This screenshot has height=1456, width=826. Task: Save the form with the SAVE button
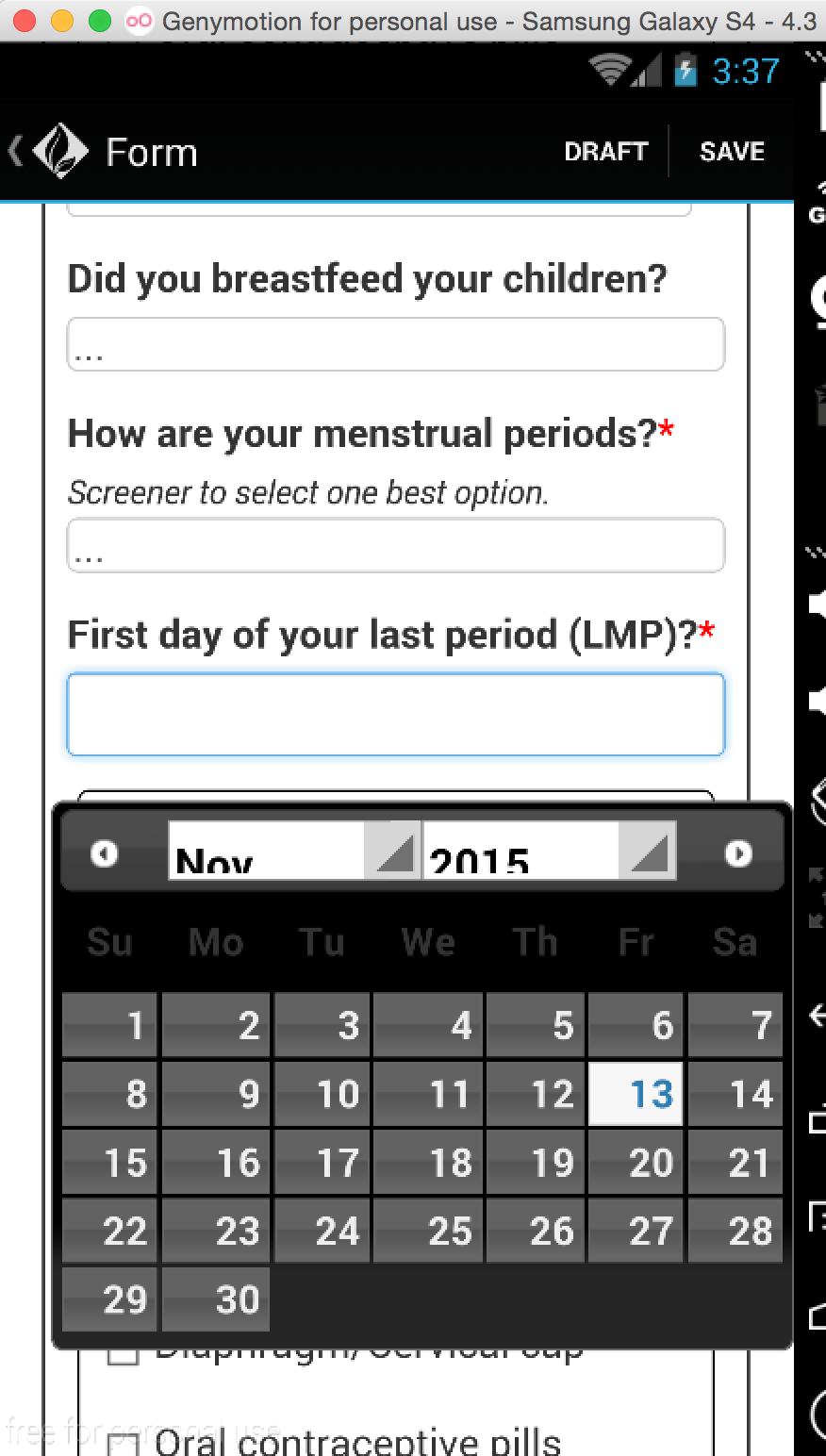coord(732,152)
